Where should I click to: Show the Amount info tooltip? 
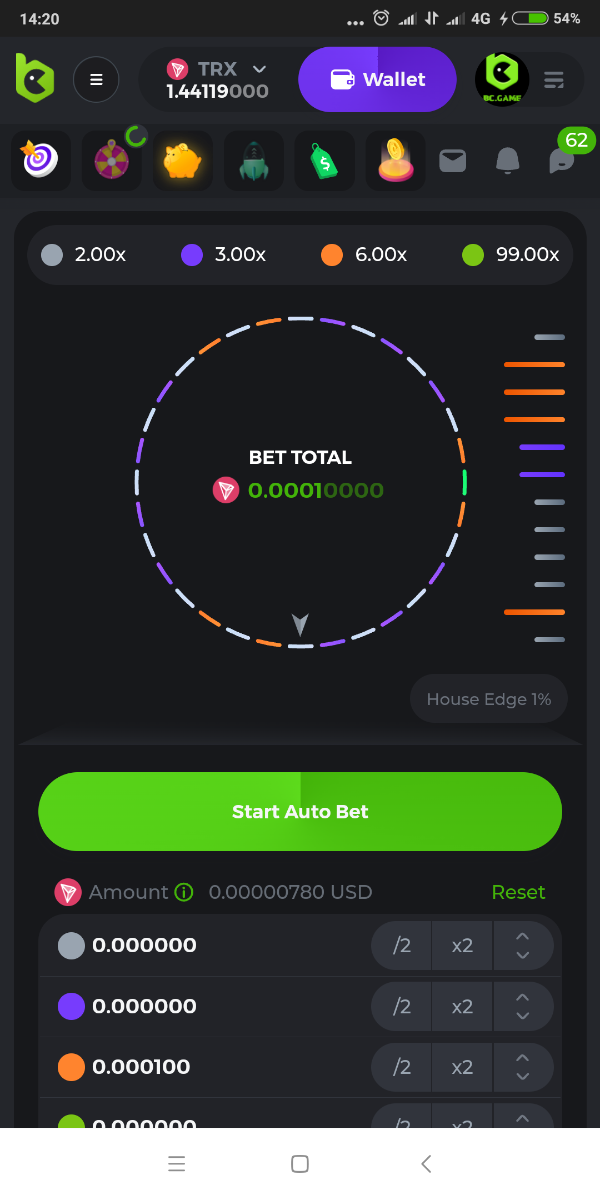184,892
